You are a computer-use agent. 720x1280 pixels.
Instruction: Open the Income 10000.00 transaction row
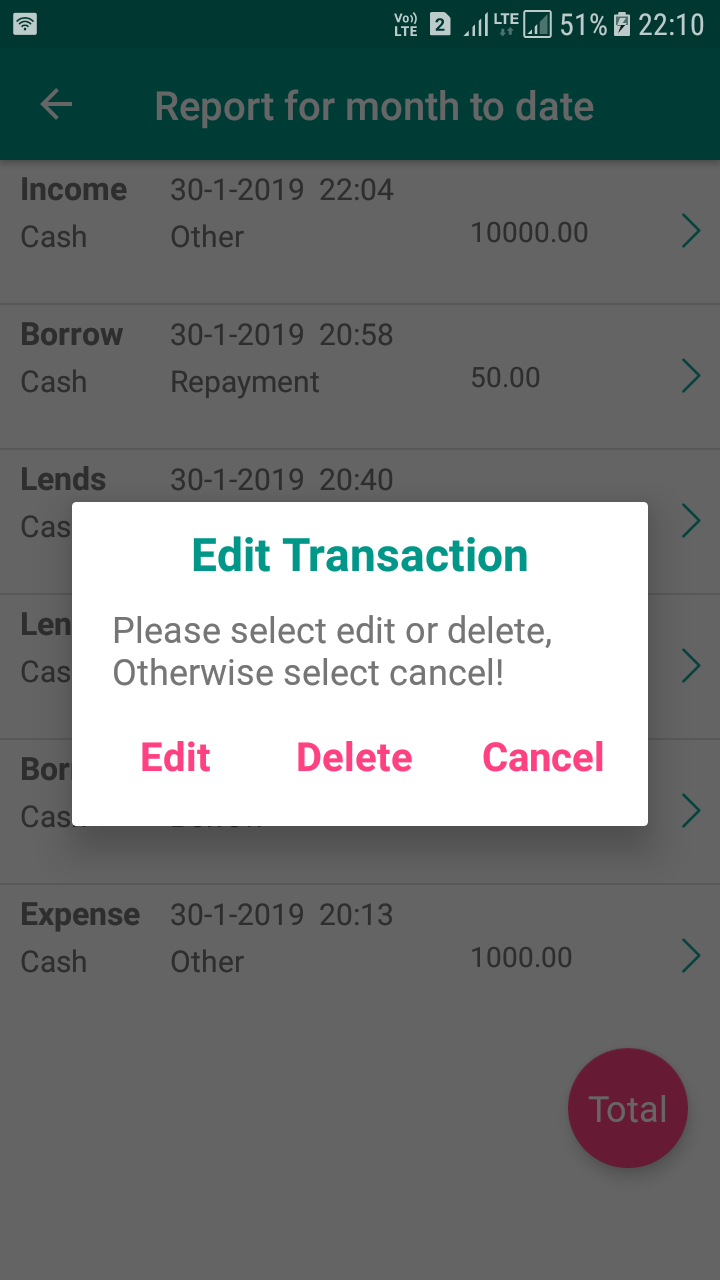[360, 232]
